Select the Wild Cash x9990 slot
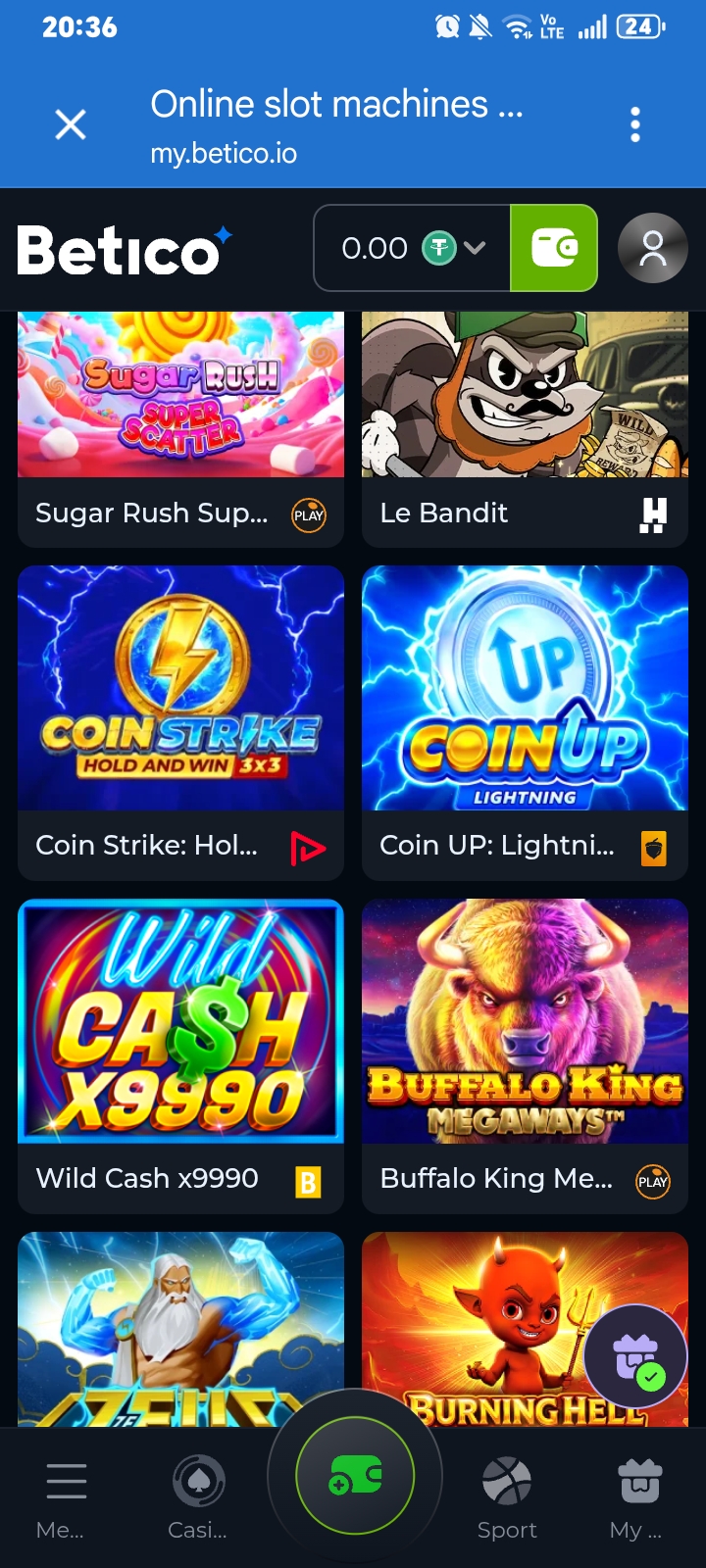 coord(180,1055)
